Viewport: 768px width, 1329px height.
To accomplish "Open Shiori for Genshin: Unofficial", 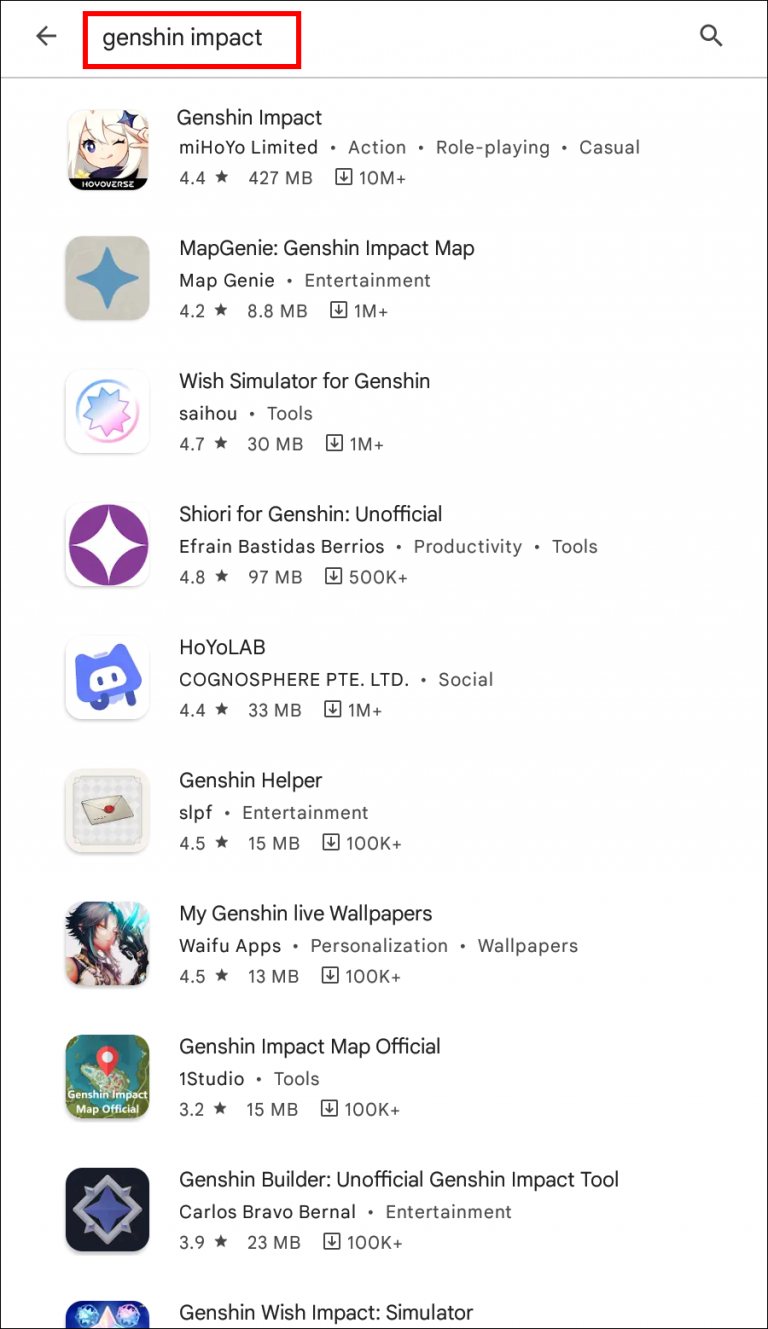I will click(310, 514).
